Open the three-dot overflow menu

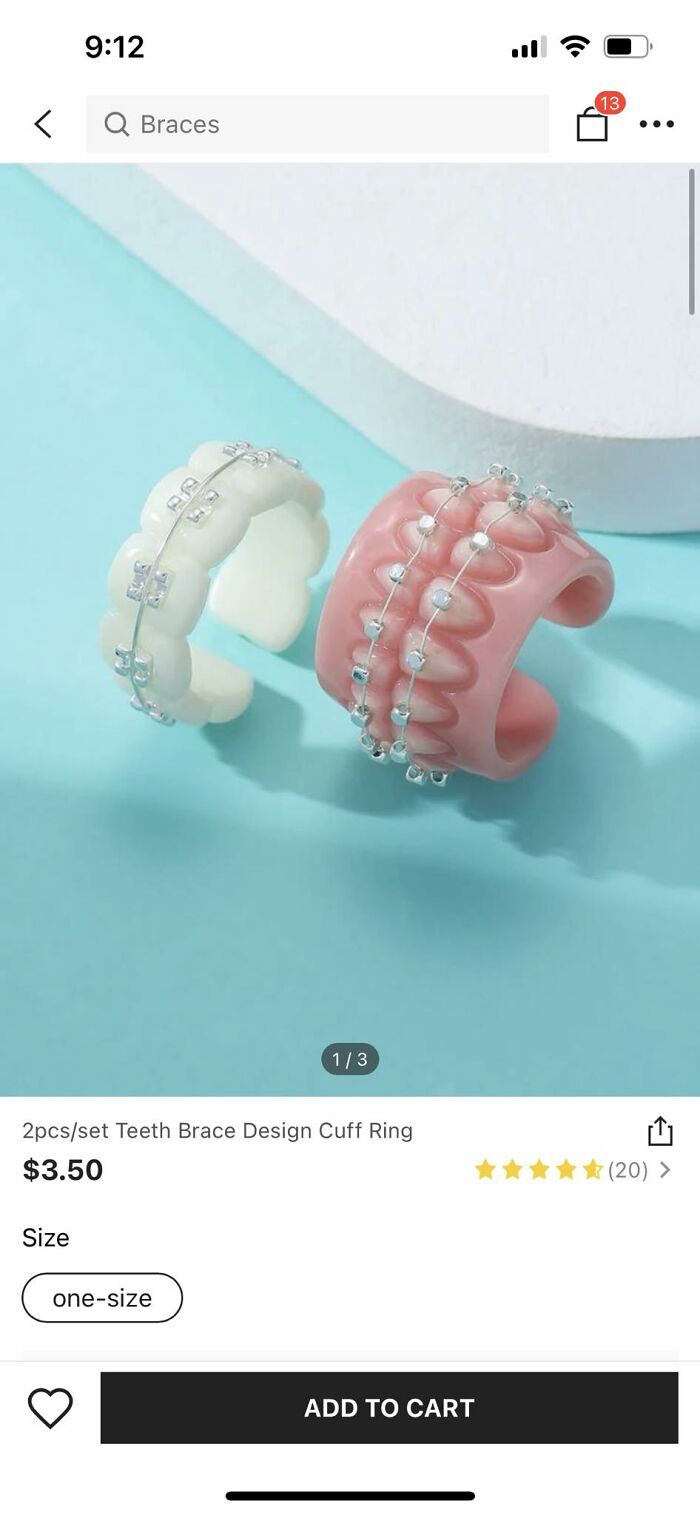656,124
